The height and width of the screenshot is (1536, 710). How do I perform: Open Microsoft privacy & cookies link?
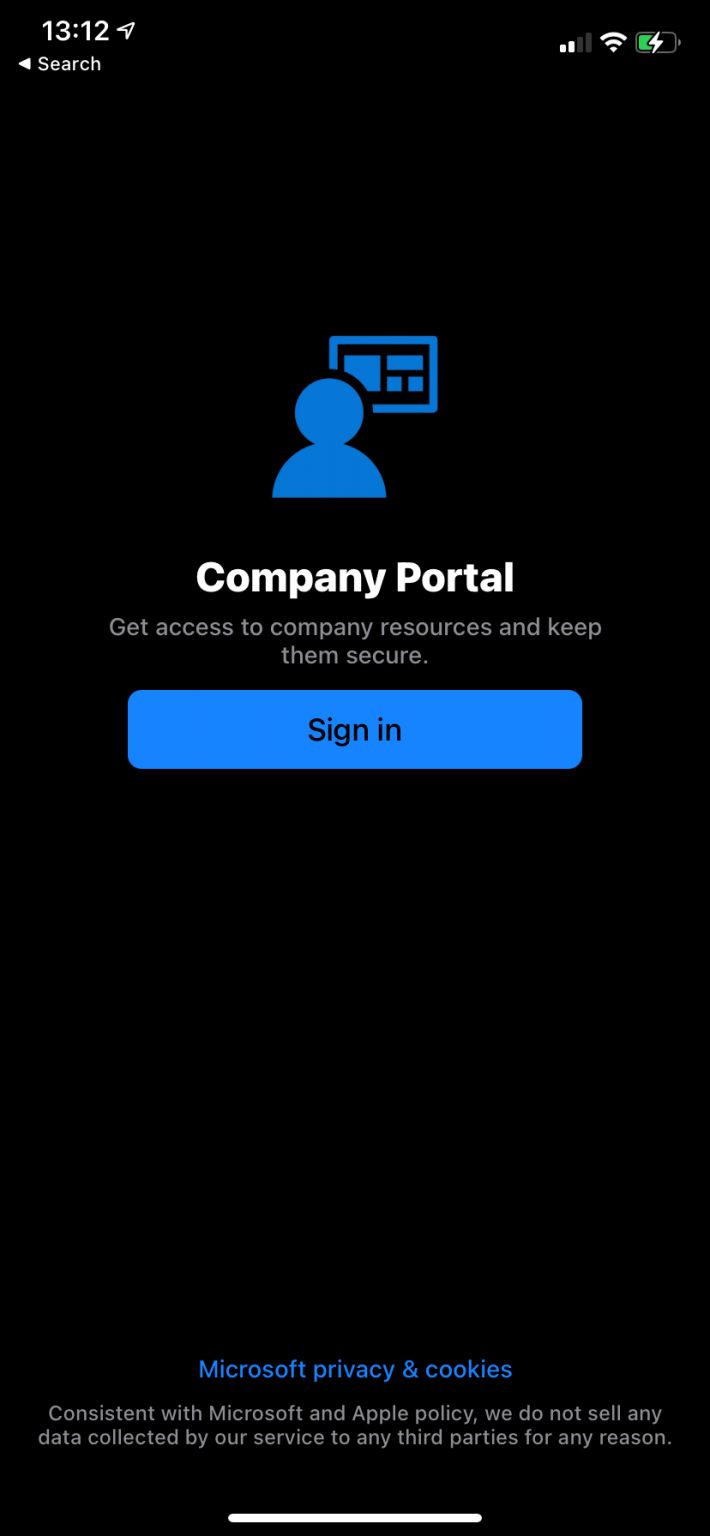pyautogui.click(x=355, y=1369)
